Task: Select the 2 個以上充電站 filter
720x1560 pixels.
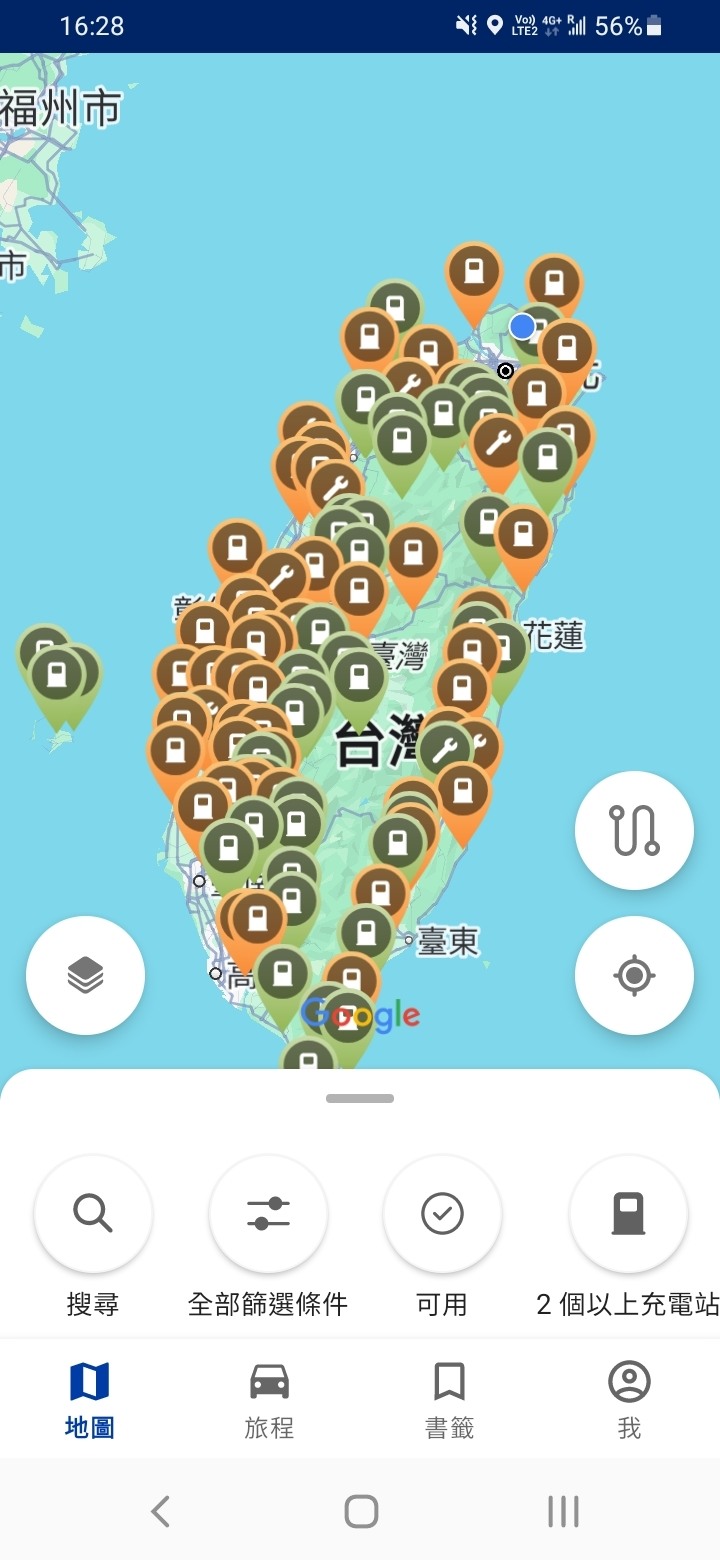Action: point(628,1214)
